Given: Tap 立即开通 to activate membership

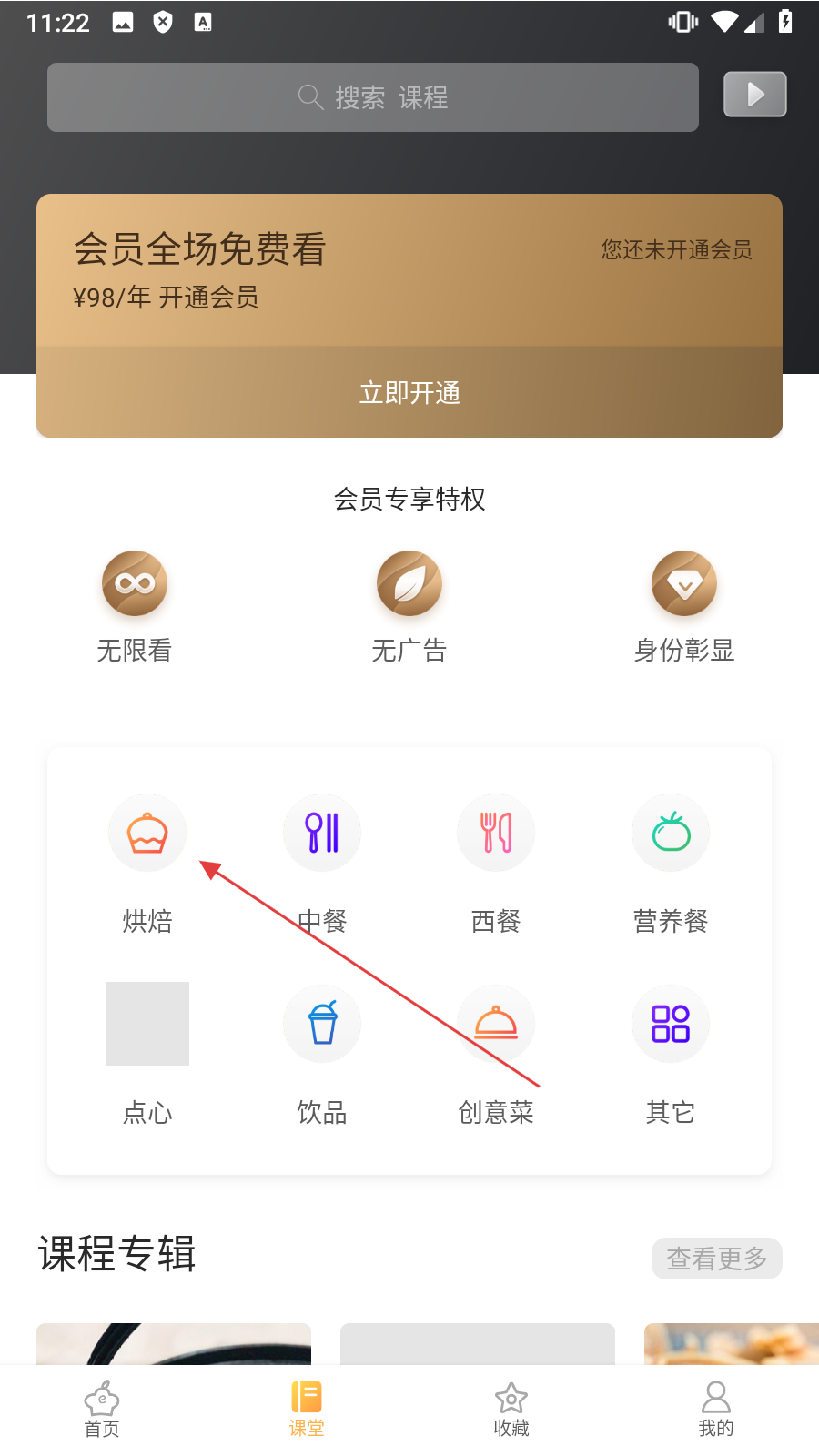Looking at the screenshot, I should point(409,393).
